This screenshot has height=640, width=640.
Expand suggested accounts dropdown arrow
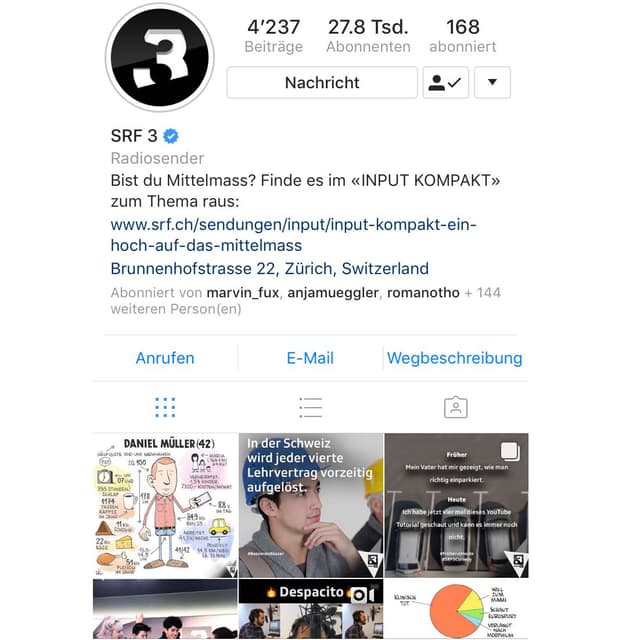pyautogui.click(x=492, y=83)
